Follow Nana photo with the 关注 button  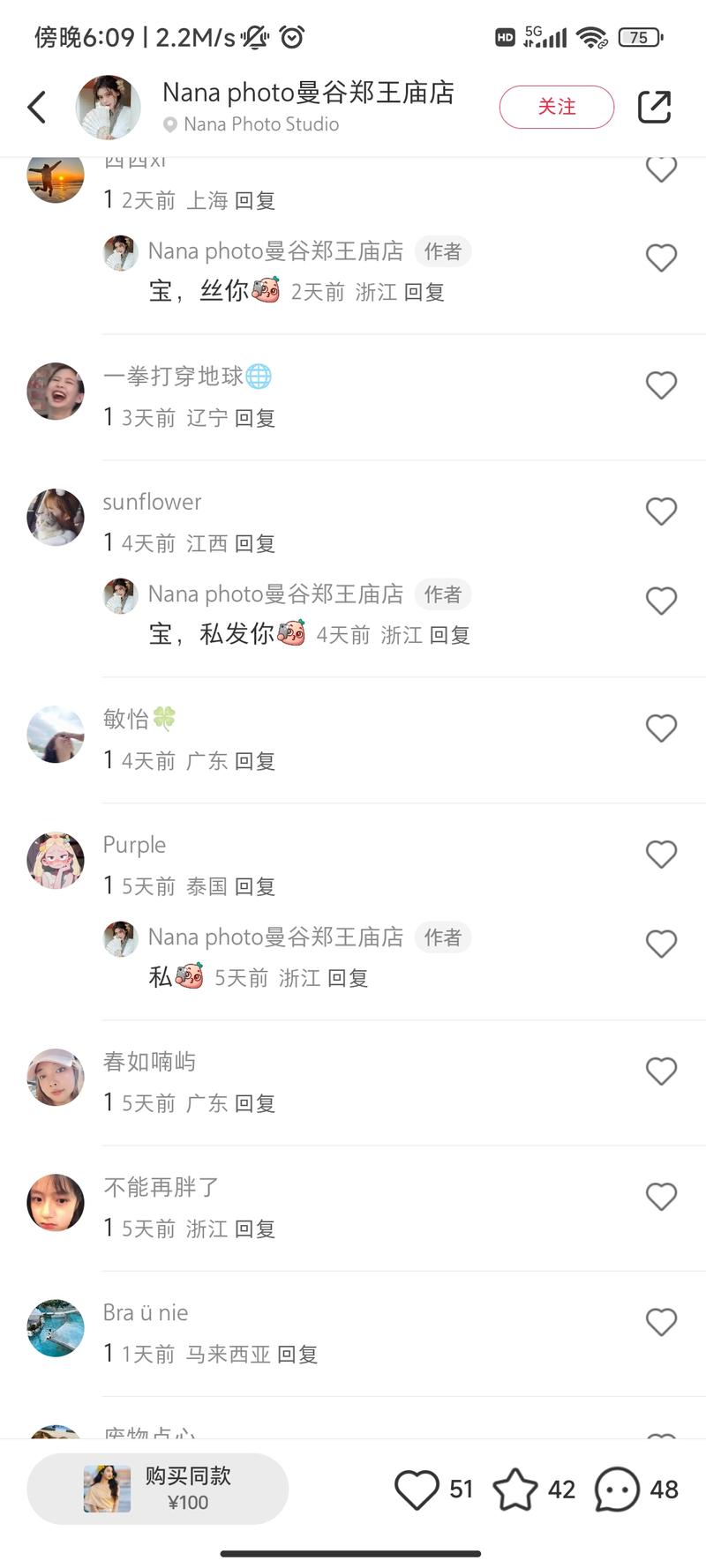[x=556, y=108]
